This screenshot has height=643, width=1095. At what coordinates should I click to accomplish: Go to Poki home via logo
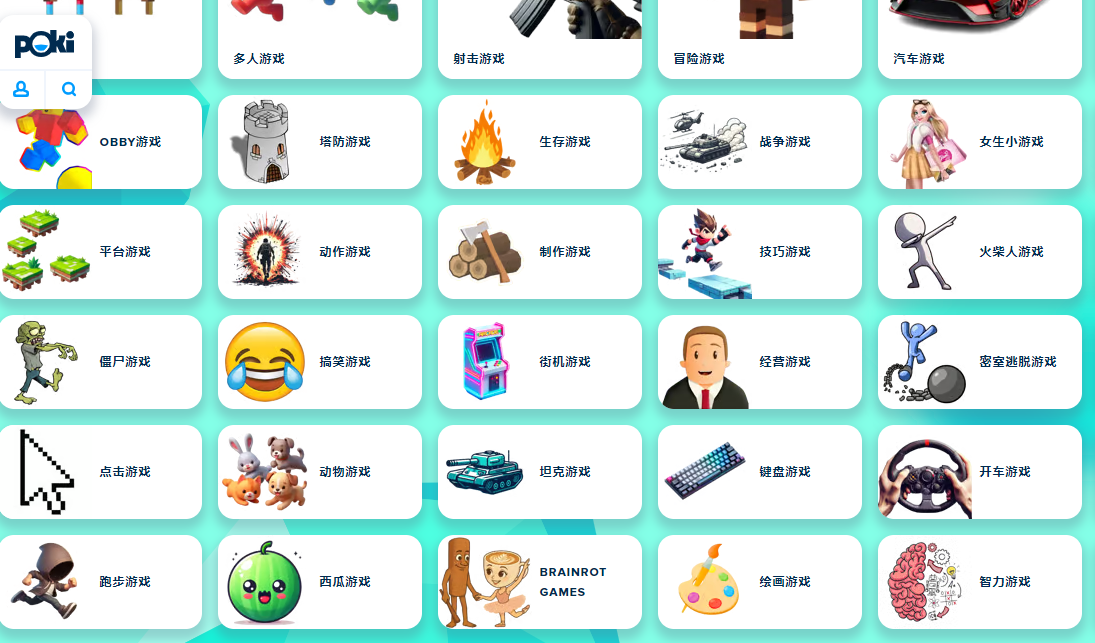(45, 44)
